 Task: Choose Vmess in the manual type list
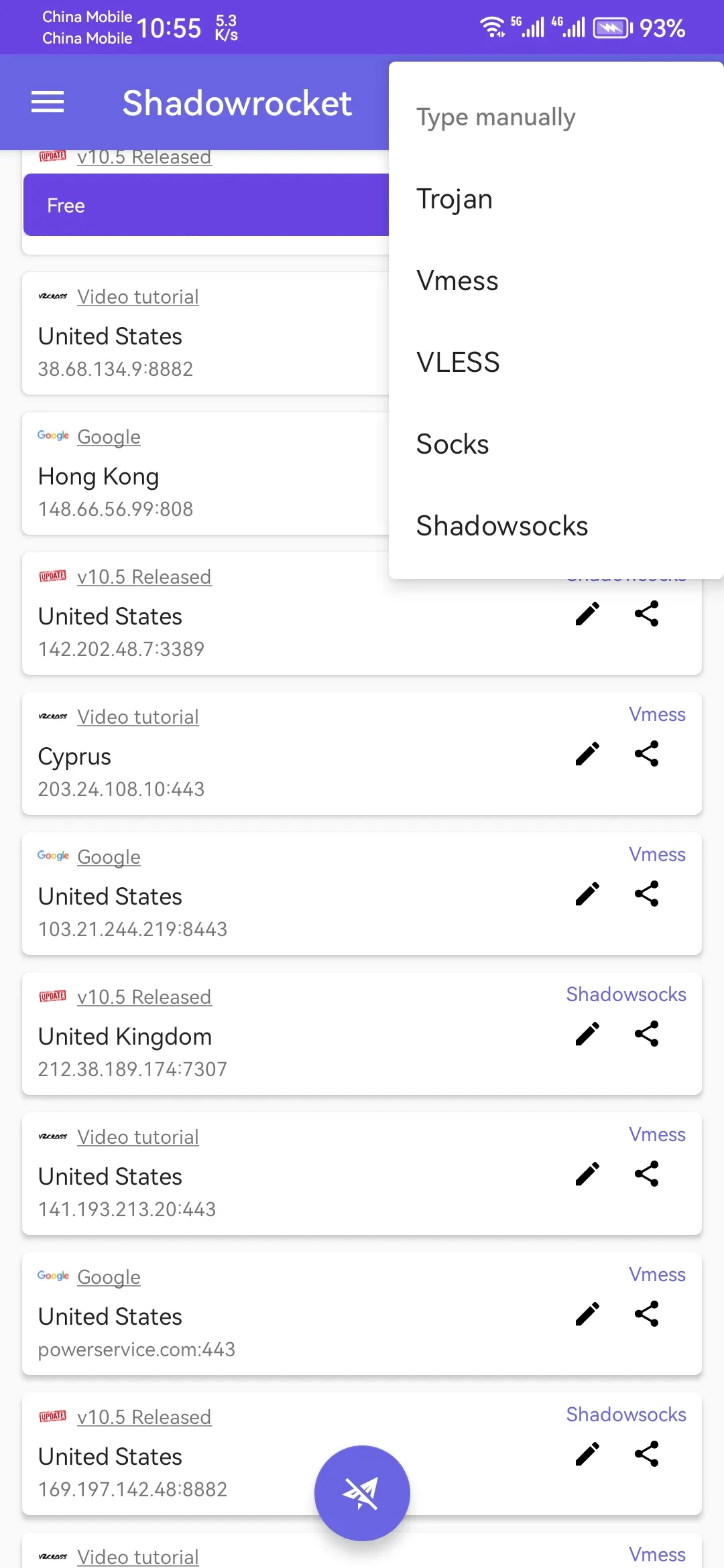[457, 281]
